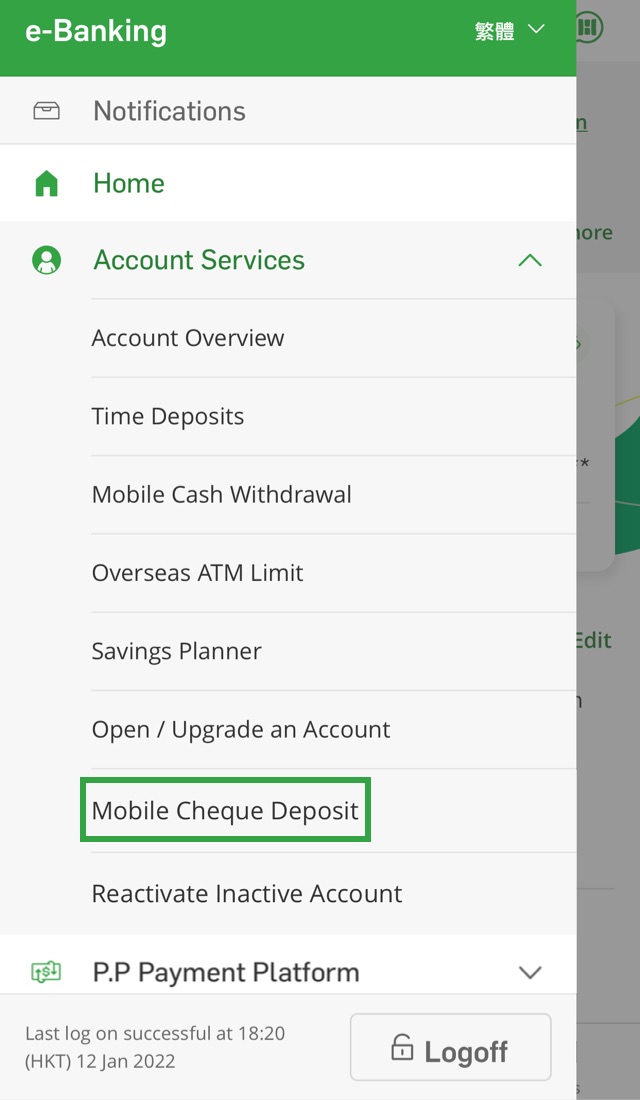Select Reactivate Inactive Account
640x1100 pixels.
pyautogui.click(x=333, y=894)
